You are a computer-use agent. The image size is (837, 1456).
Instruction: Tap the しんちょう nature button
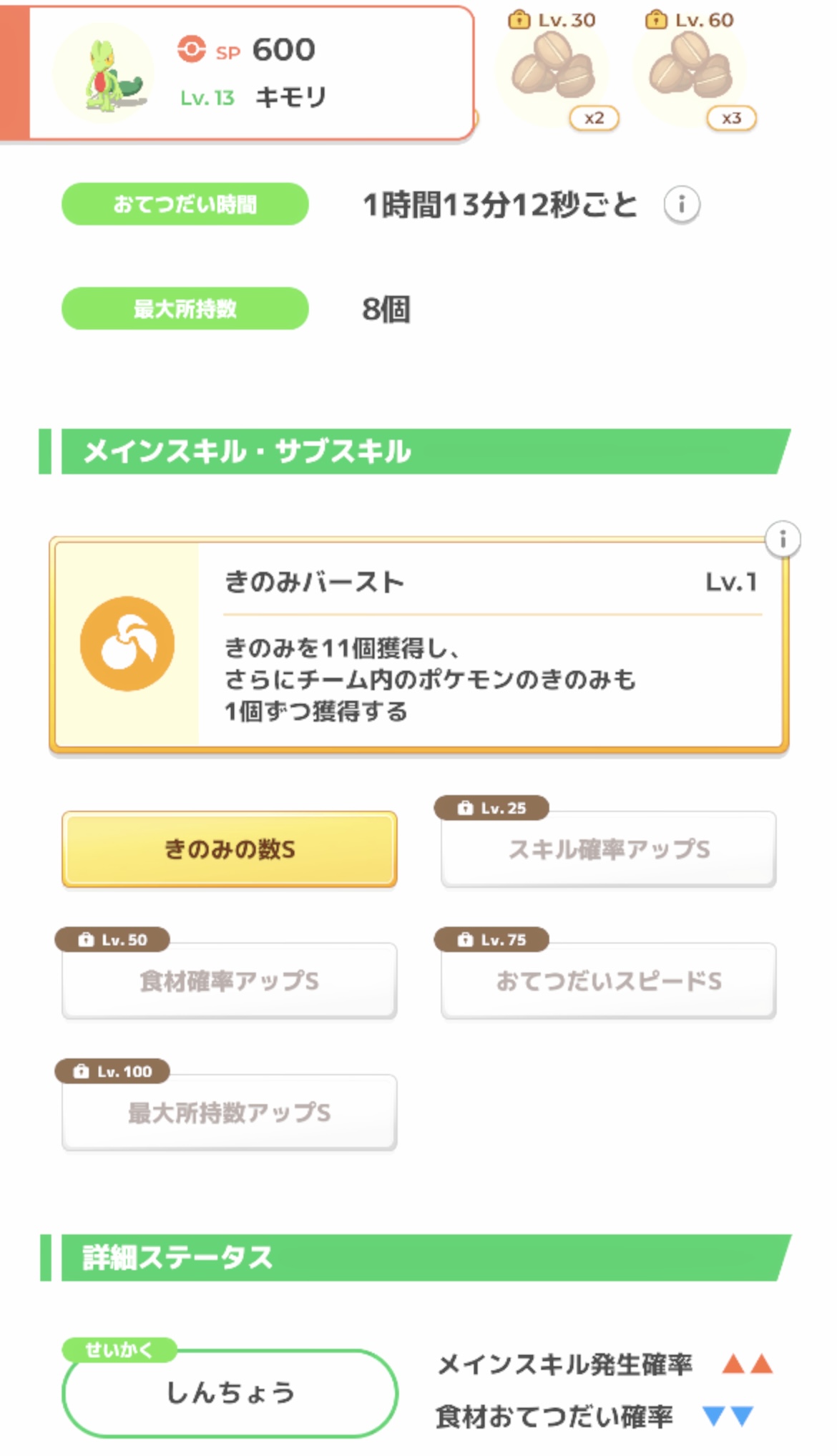[x=230, y=1392]
